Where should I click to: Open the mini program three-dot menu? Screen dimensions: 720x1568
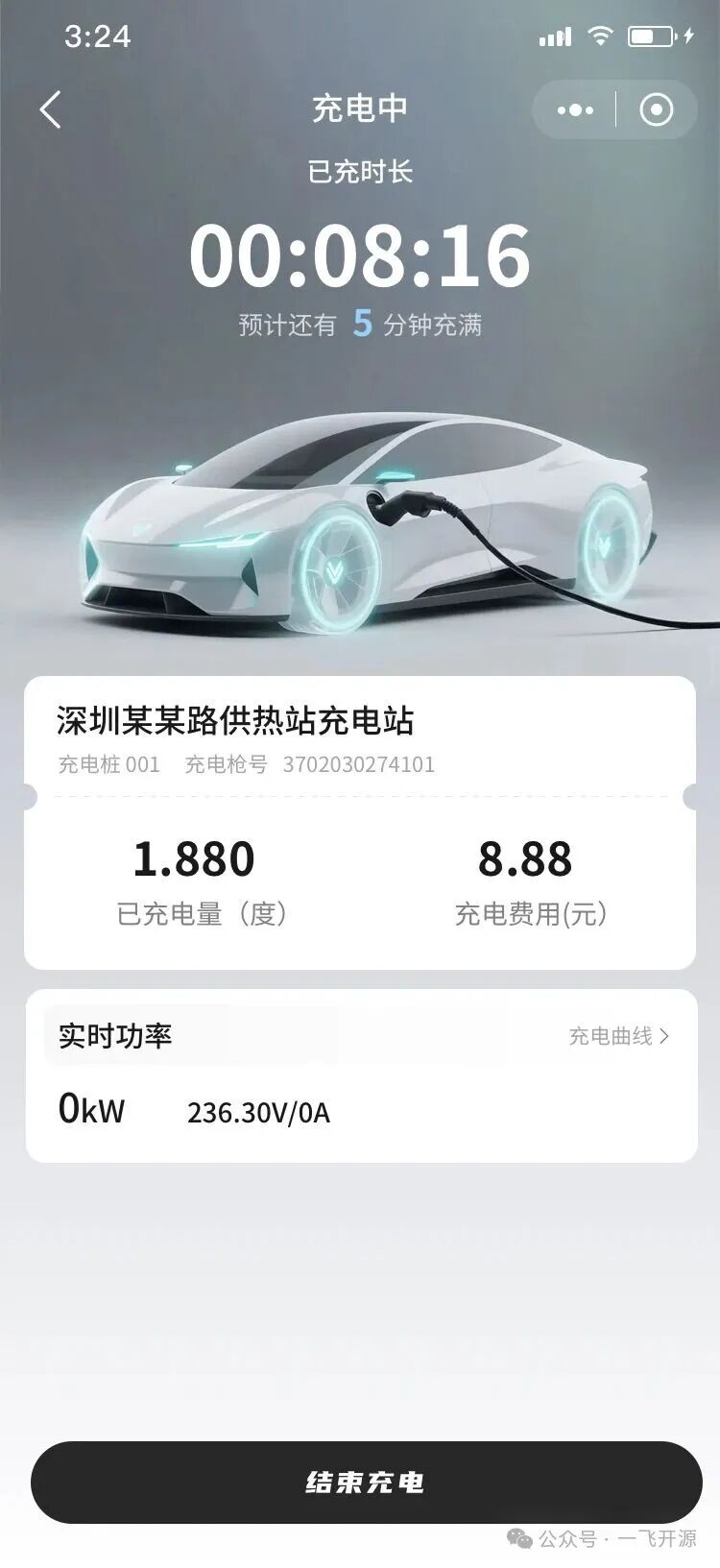tap(575, 110)
